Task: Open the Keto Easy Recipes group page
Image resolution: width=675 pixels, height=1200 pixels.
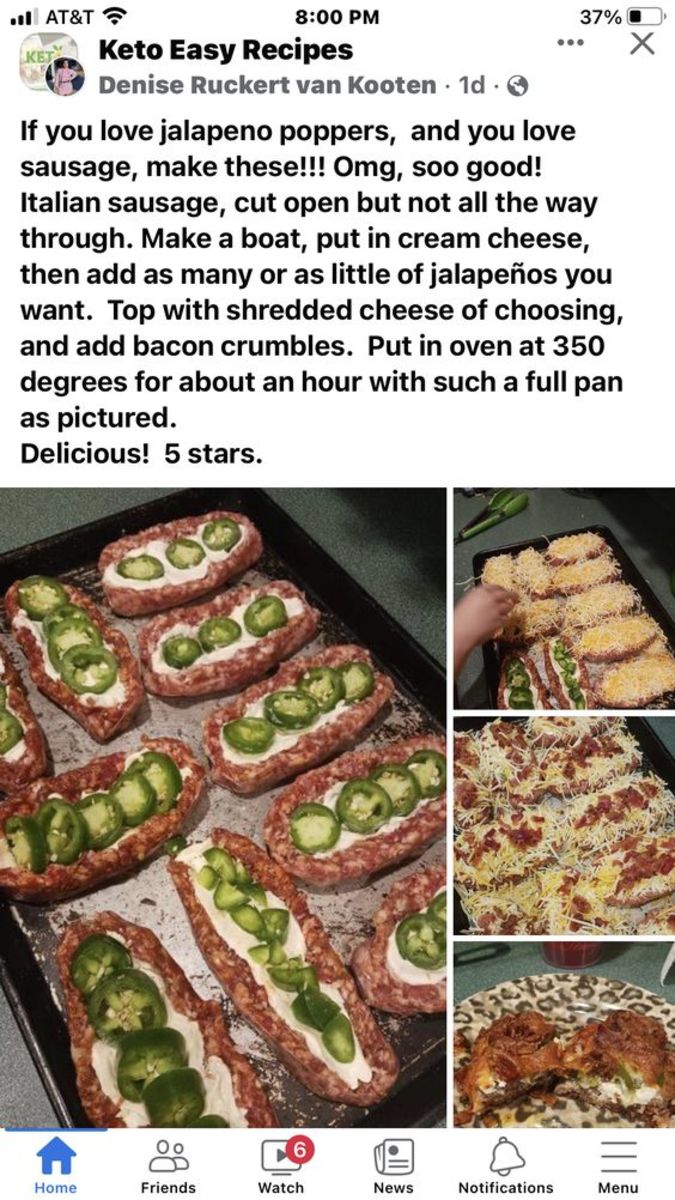Action: pyautogui.click(x=225, y=49)
